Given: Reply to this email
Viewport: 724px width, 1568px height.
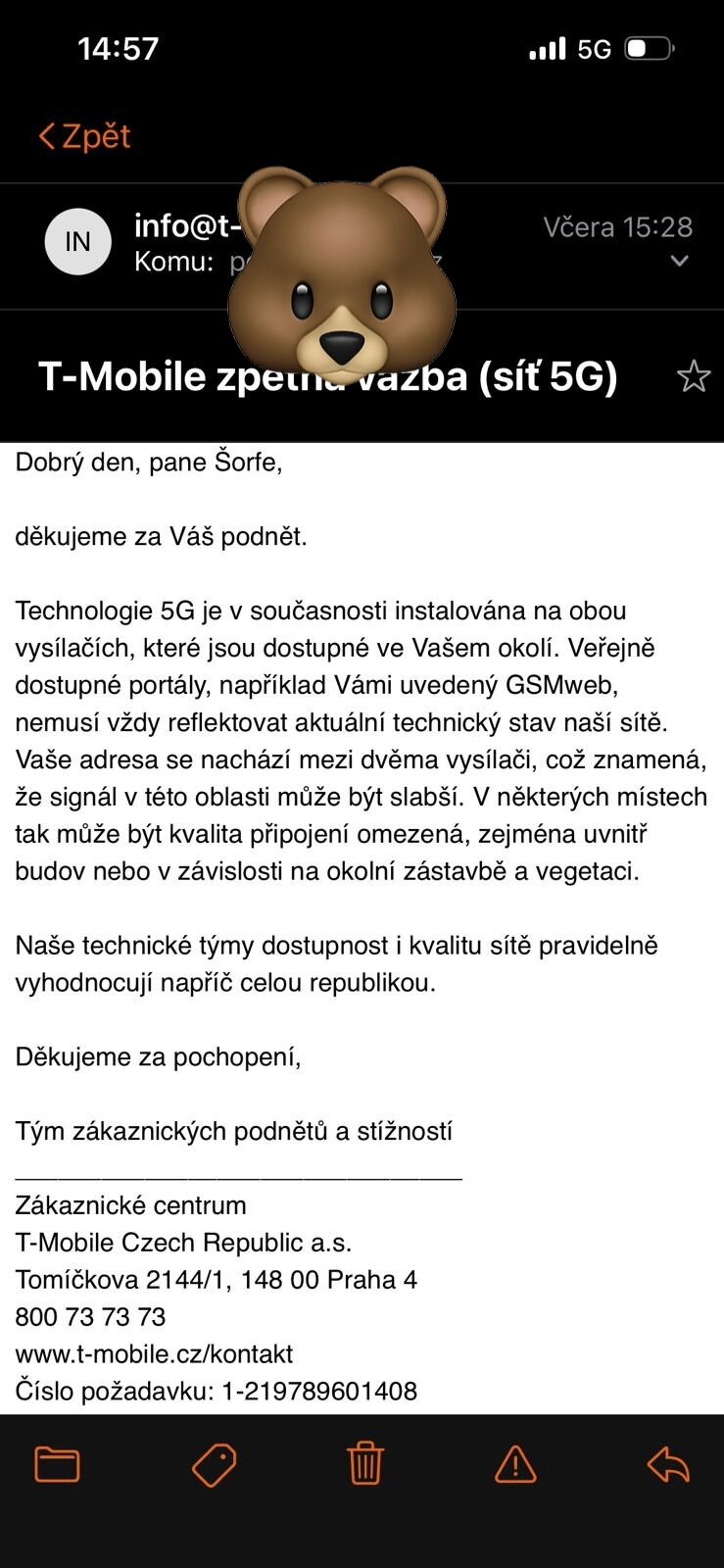Looking at the screenshot, I should tap(668, 1464).
